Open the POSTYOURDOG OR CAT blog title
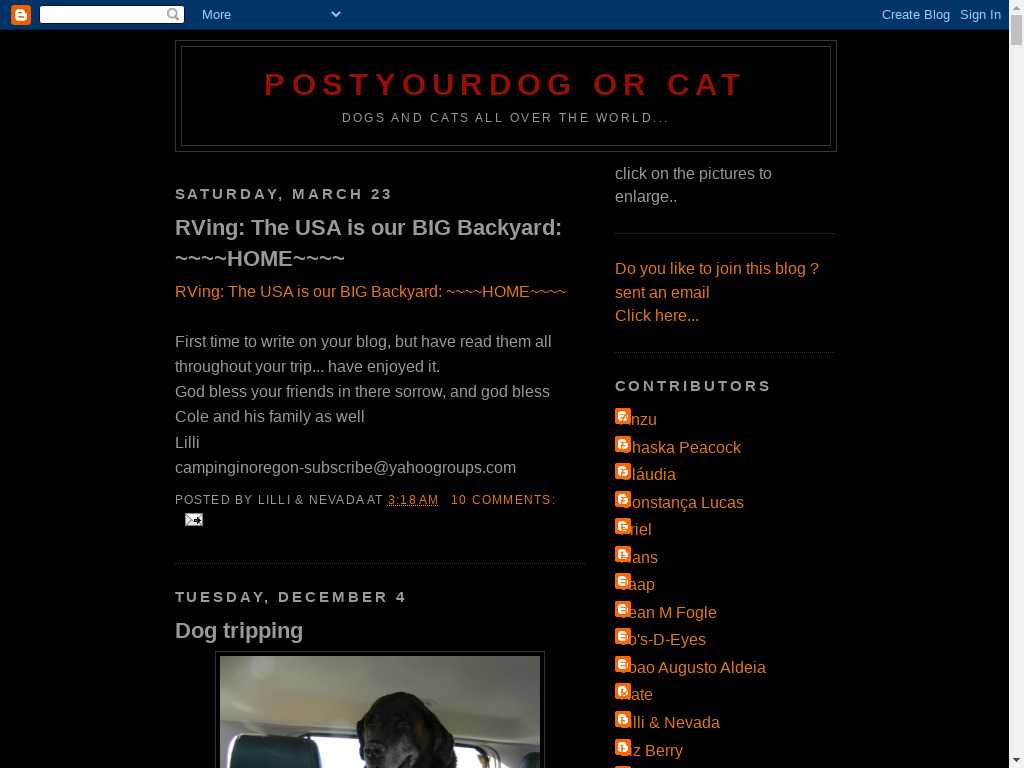 coord(504,85)
